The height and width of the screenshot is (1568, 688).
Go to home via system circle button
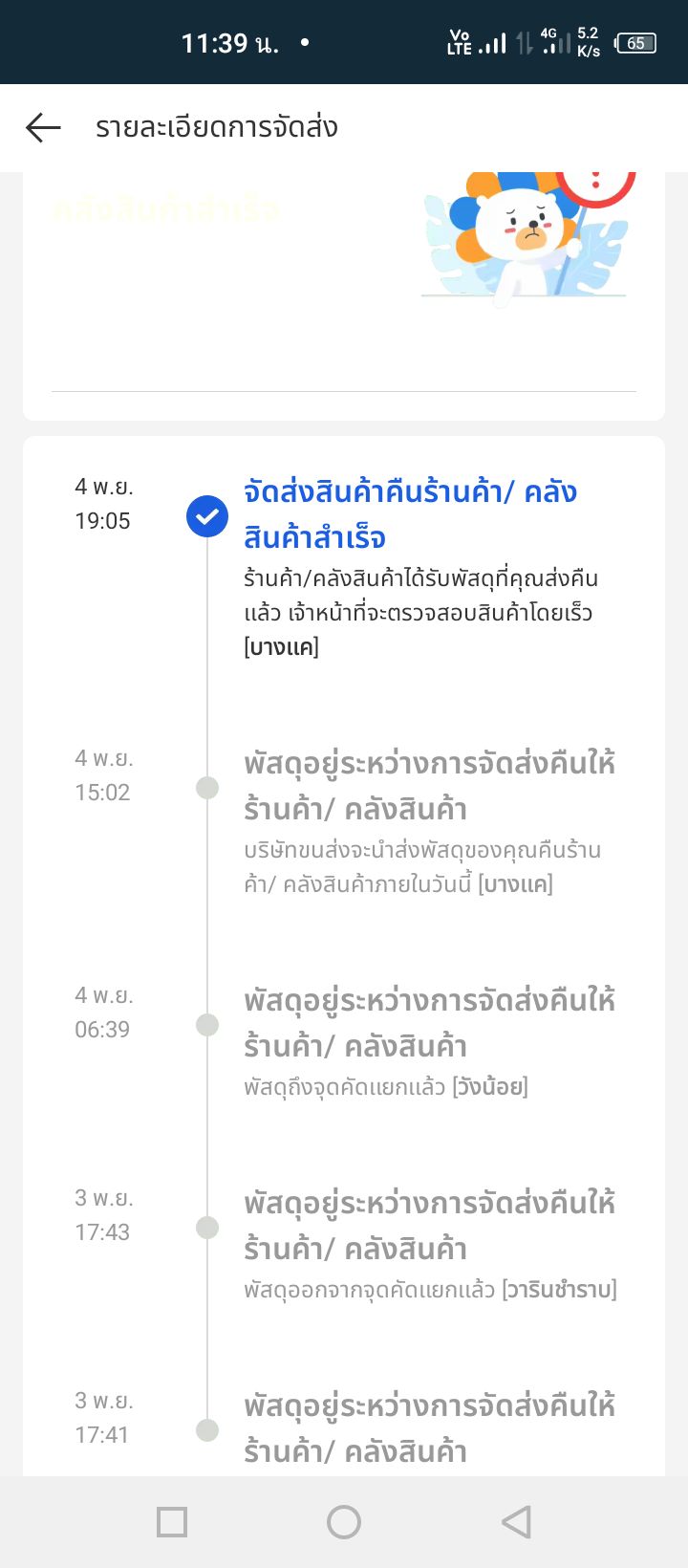[344, 1521]
